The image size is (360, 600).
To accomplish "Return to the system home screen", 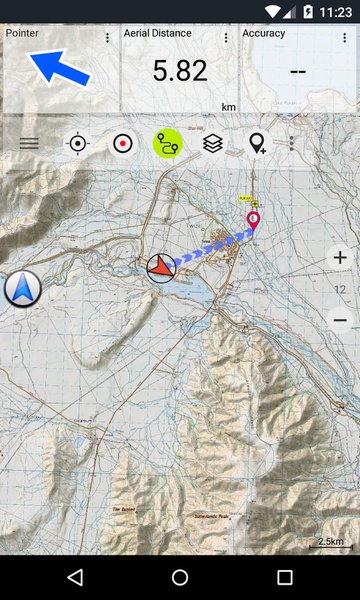I will (180, 577).
